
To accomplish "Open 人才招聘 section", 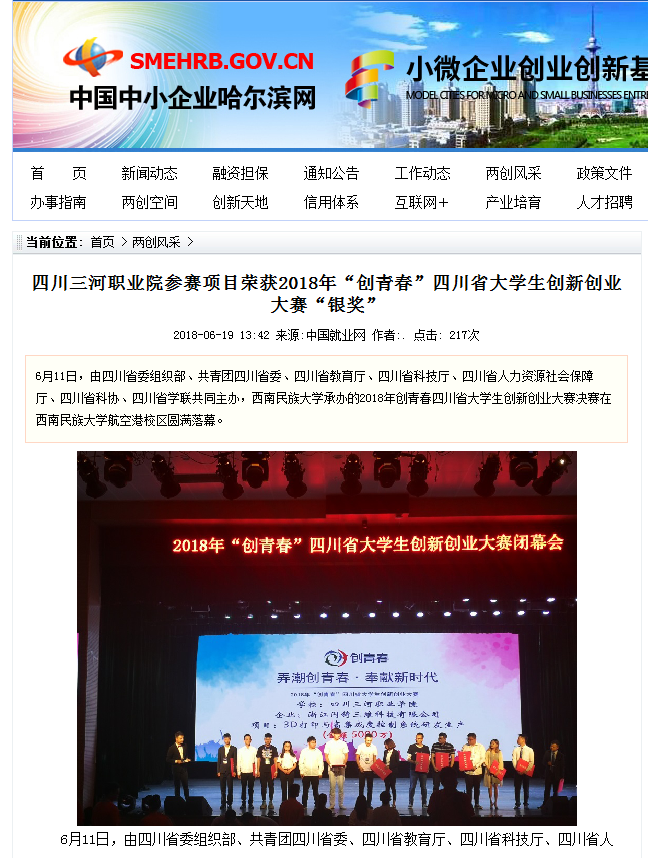I will pyautogui.click(x=604, y=202).
